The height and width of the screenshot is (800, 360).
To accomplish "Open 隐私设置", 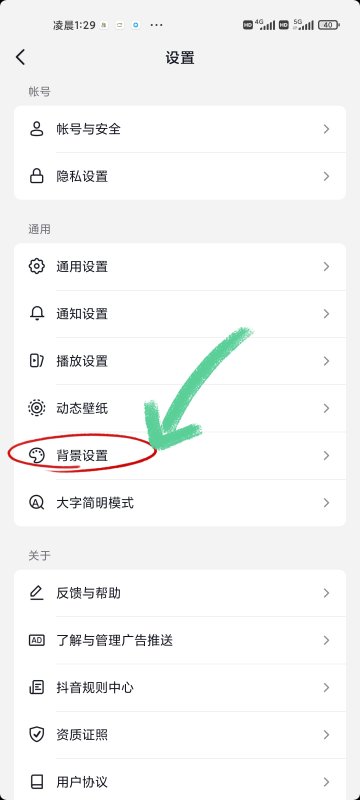I will point(180,177).
